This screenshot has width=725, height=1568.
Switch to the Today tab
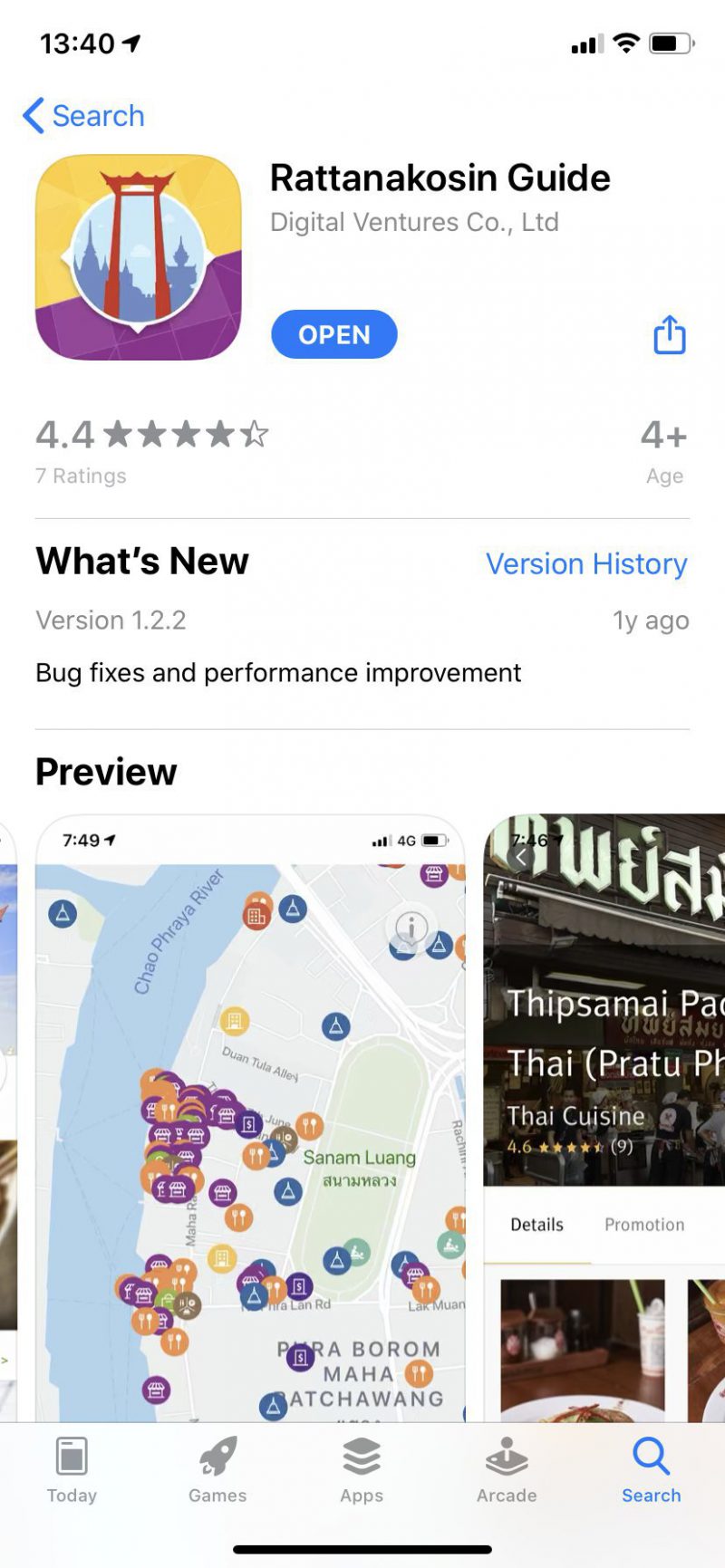point(72,1469)
